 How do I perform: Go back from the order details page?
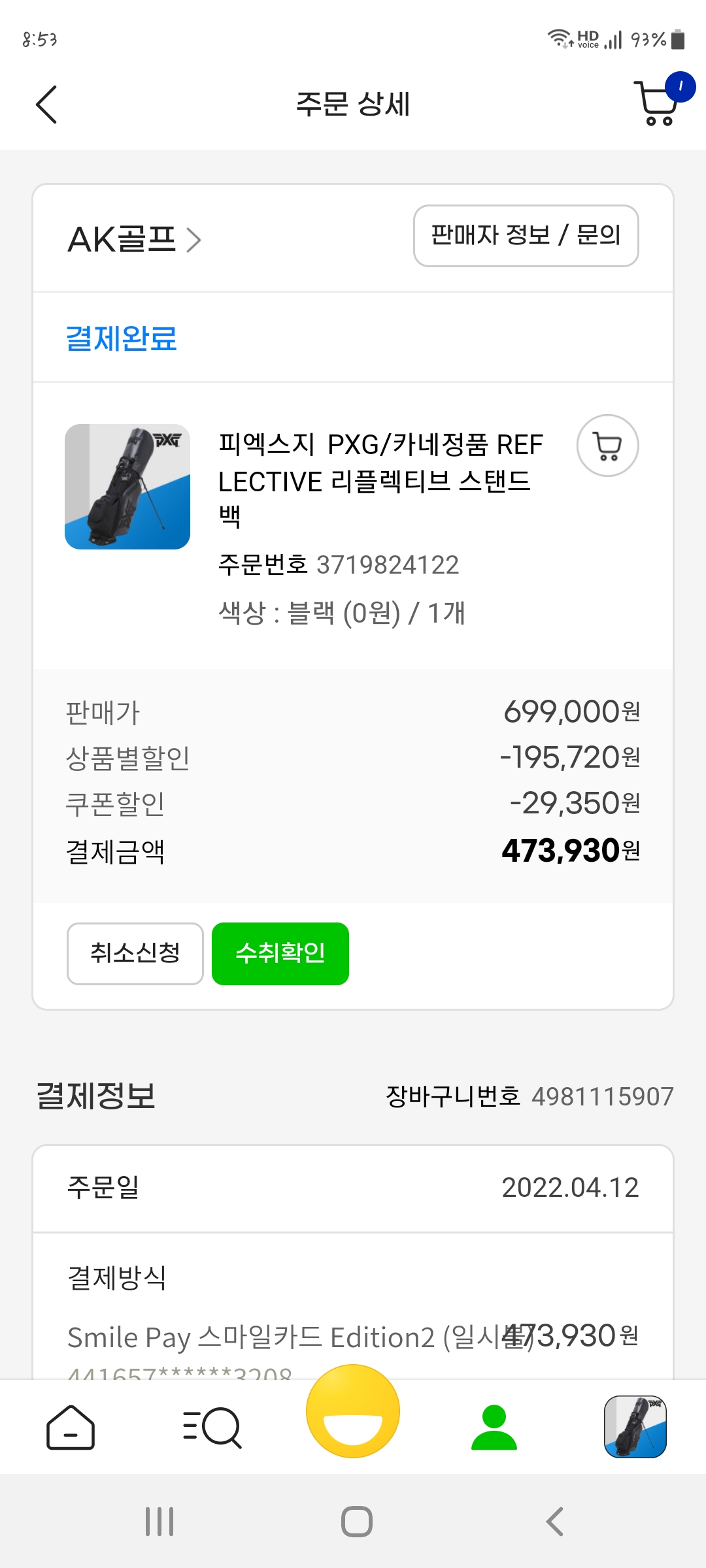[x=46, y=105]
